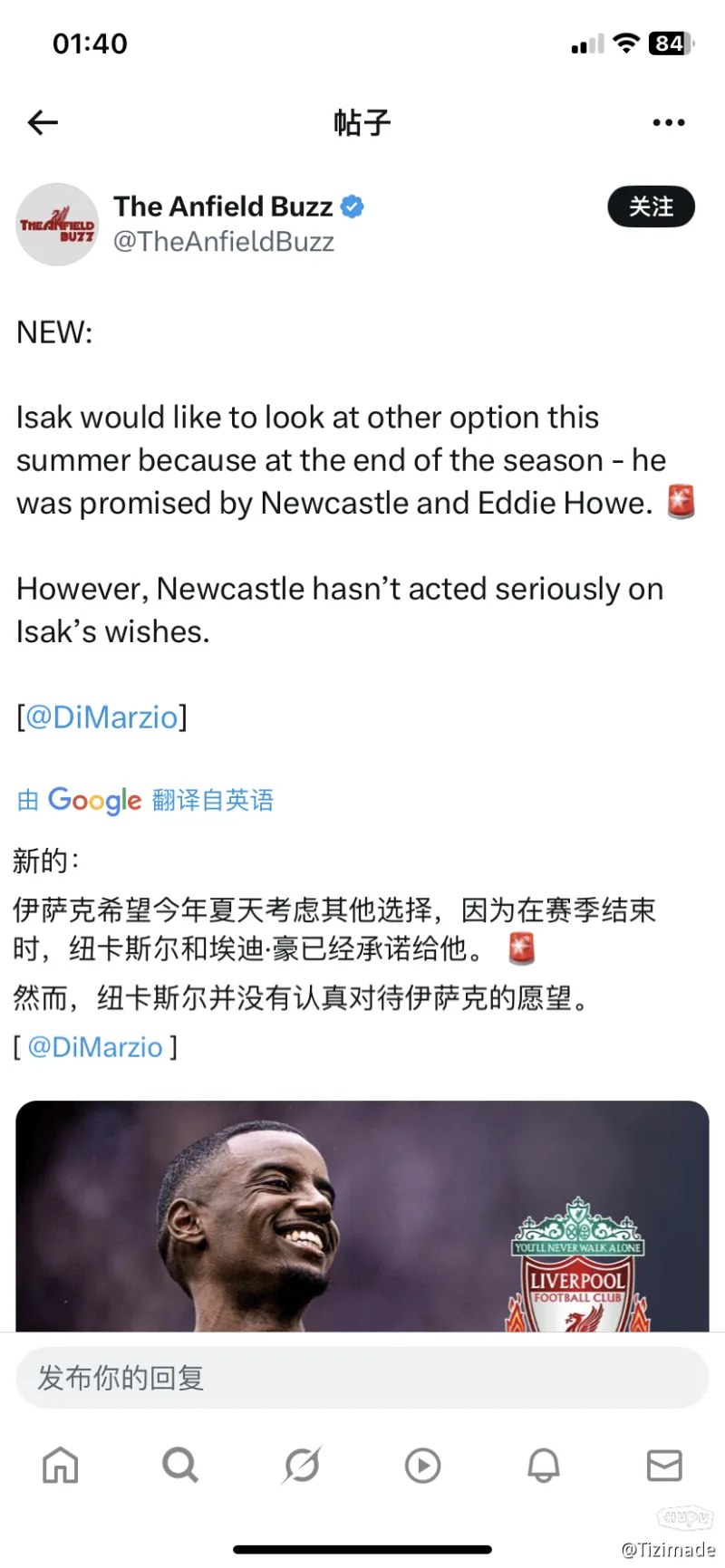Image resolution: width=725 pixels, height=1568 pixels.
Task: Go back using the arrow
Action: [x=43, y=122]
